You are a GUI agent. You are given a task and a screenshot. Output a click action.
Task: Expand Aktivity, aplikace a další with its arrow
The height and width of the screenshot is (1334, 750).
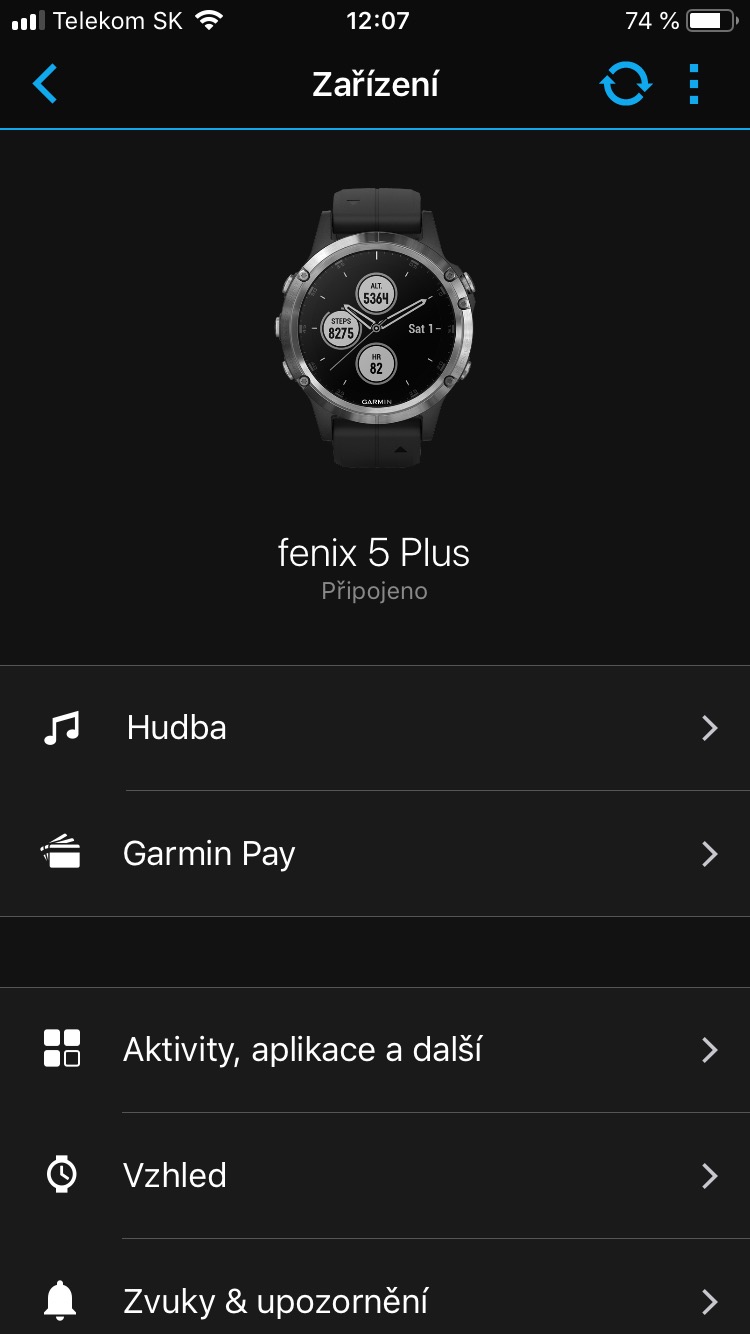click(x=710, y=1050)
